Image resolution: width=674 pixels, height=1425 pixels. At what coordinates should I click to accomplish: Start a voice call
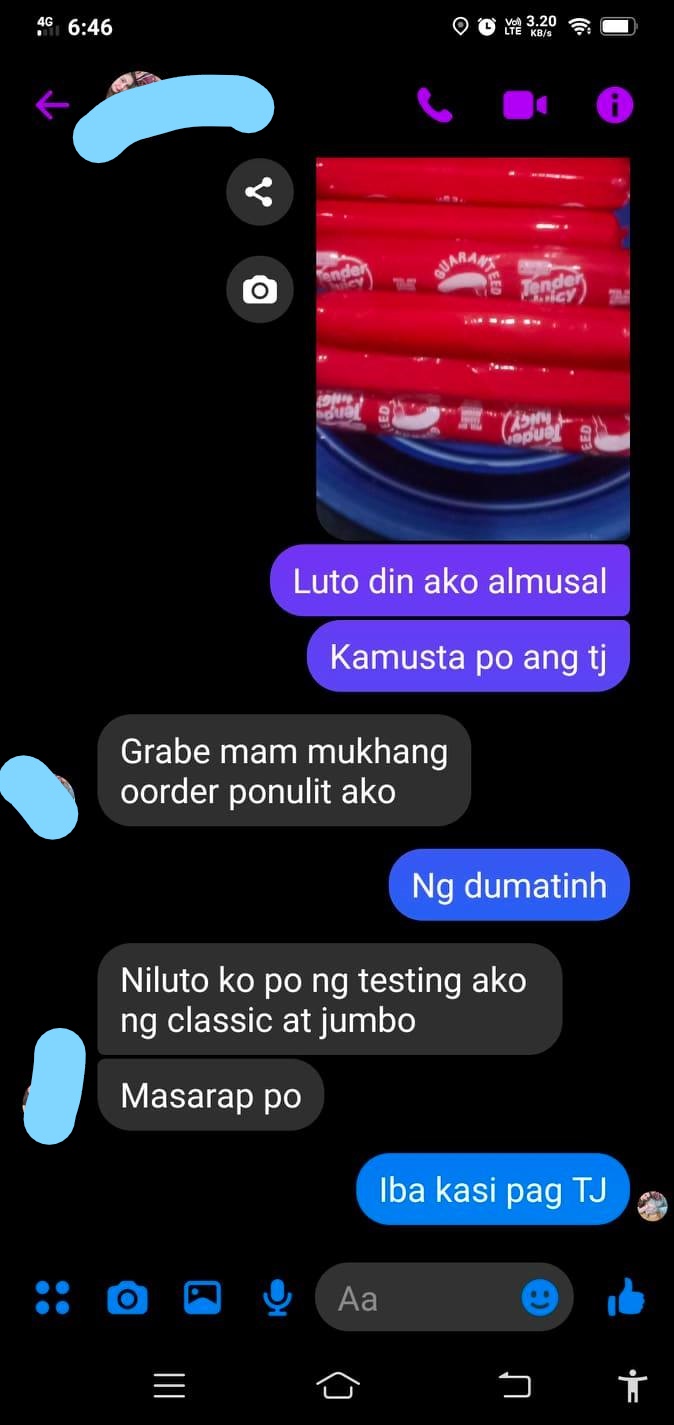tap(434, 104)
